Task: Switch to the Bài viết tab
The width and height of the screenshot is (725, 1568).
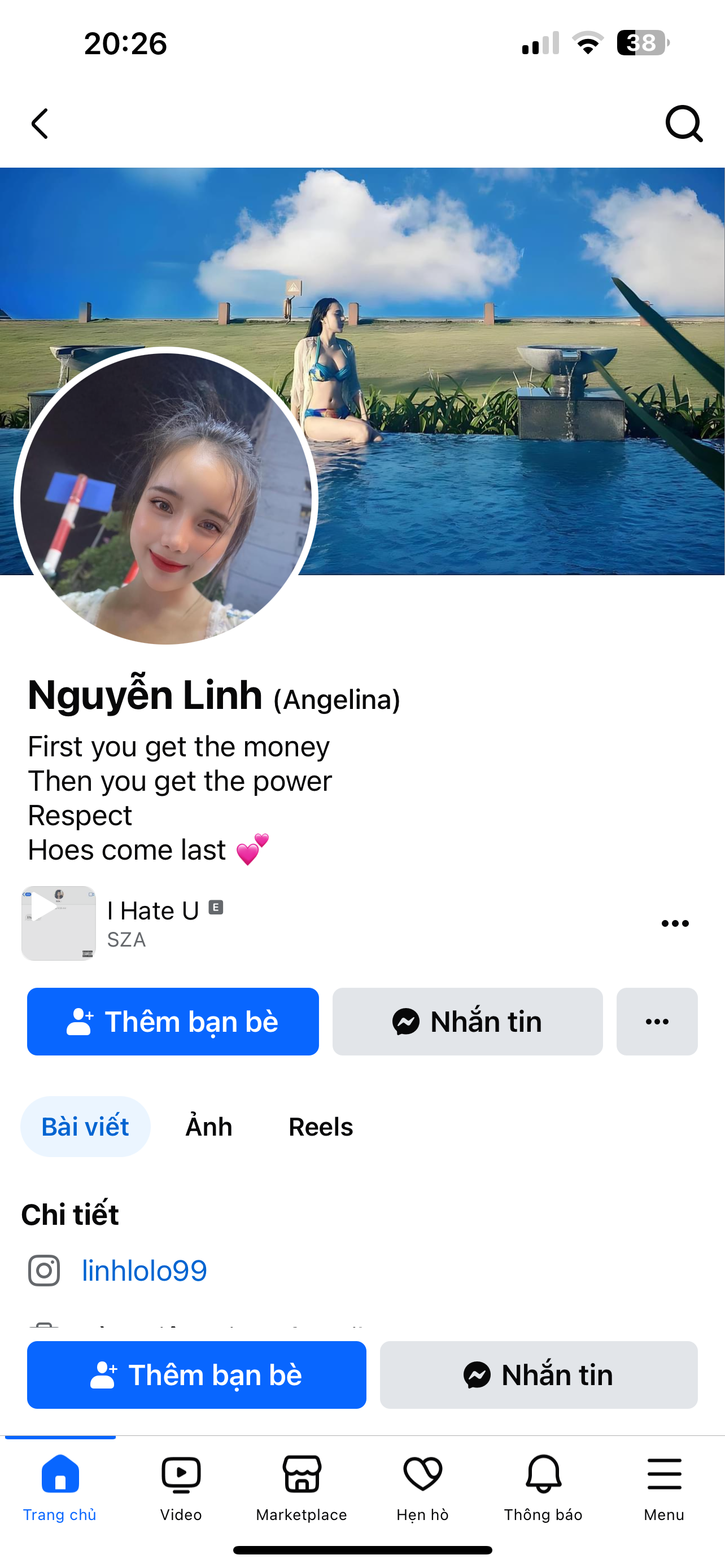Action: [x=85, y=1127]
